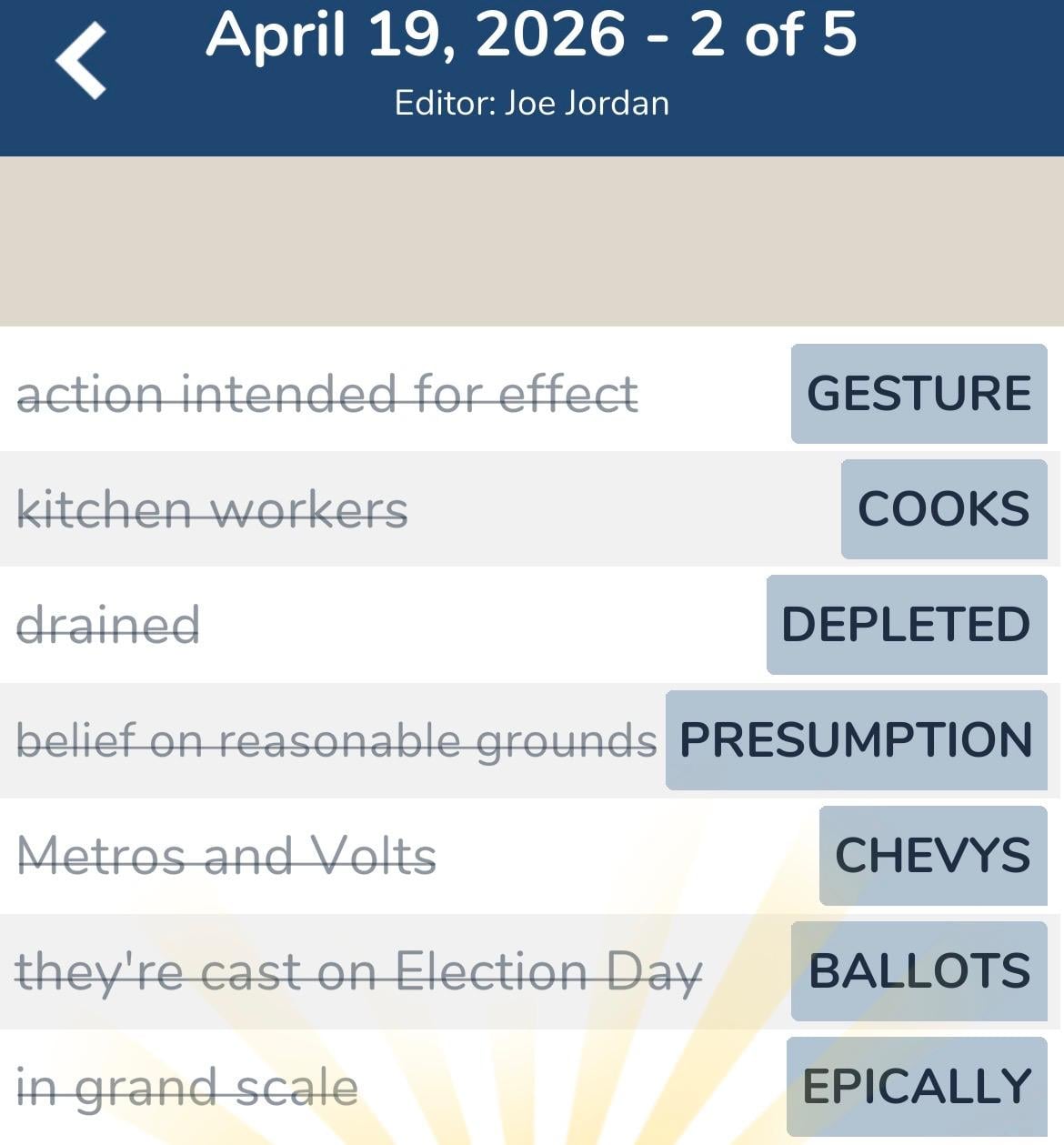Click the 'they're cast on Election Day' clue
The image size is (1064, 1145).
(x=360, y=969)
